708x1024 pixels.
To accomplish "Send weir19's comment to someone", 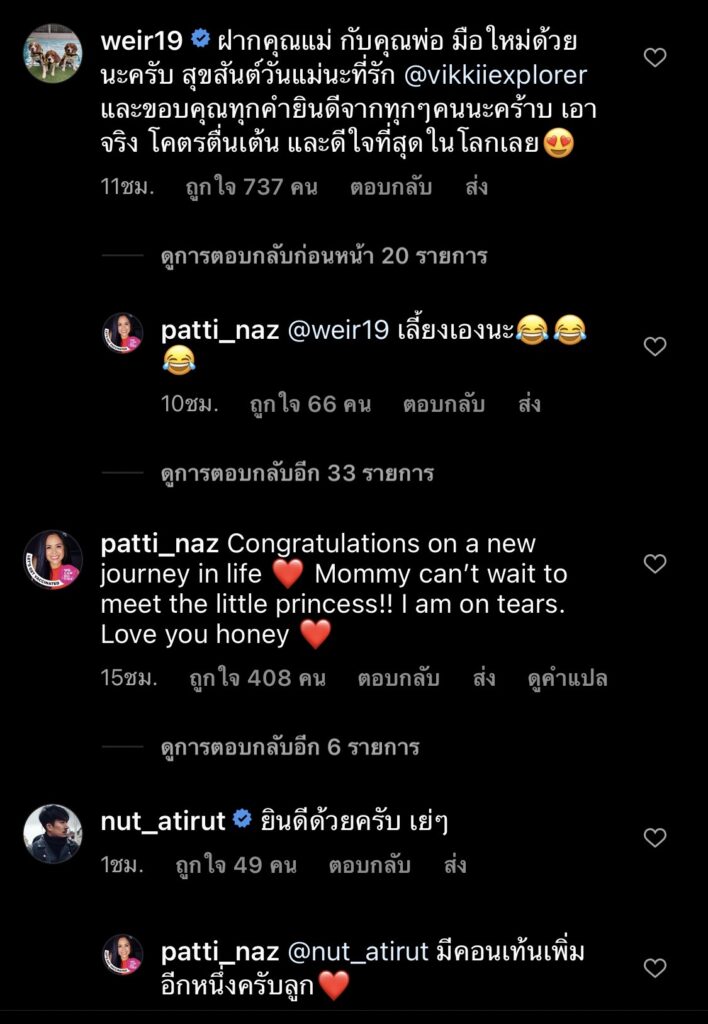I will [477, 187].
